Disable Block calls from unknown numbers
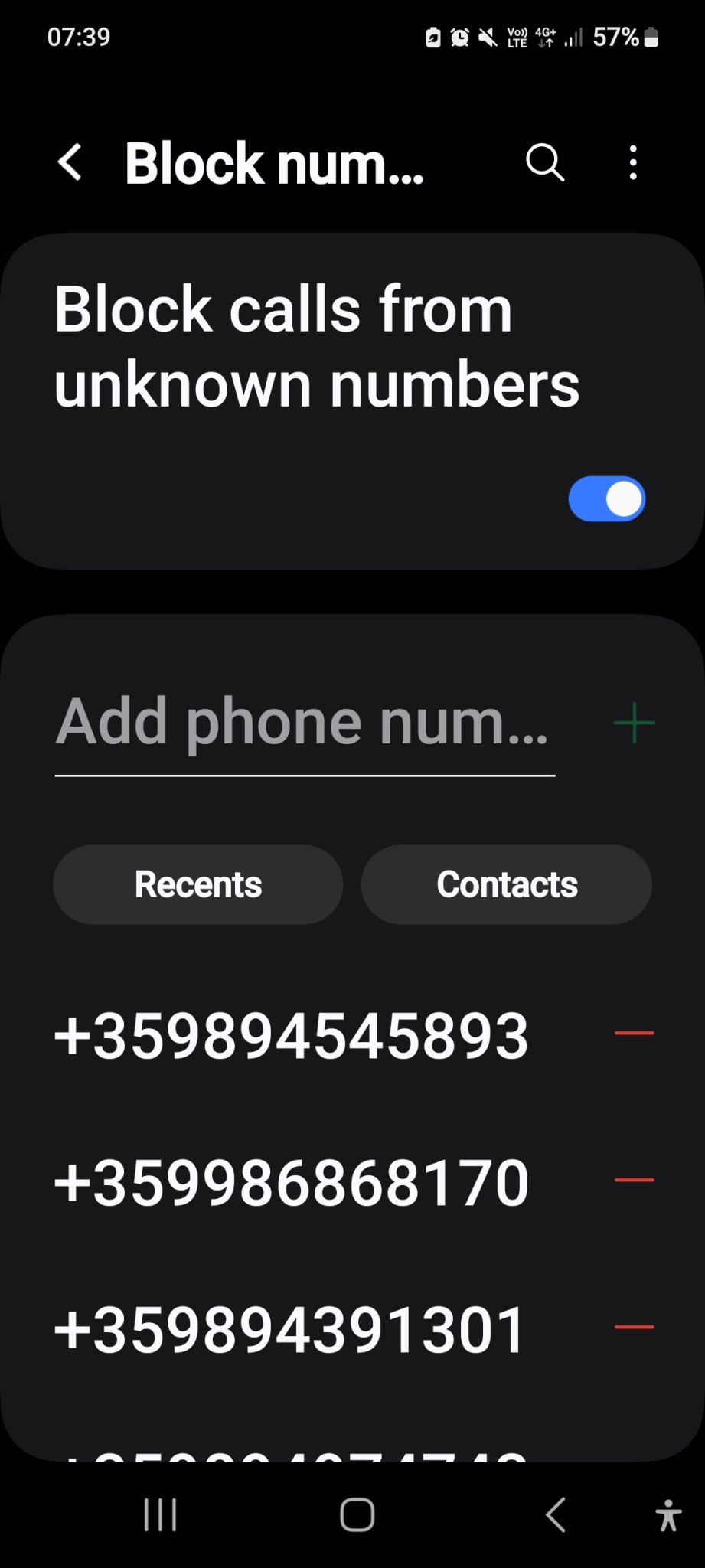The image size is (705, 1568). click(607, 499)
